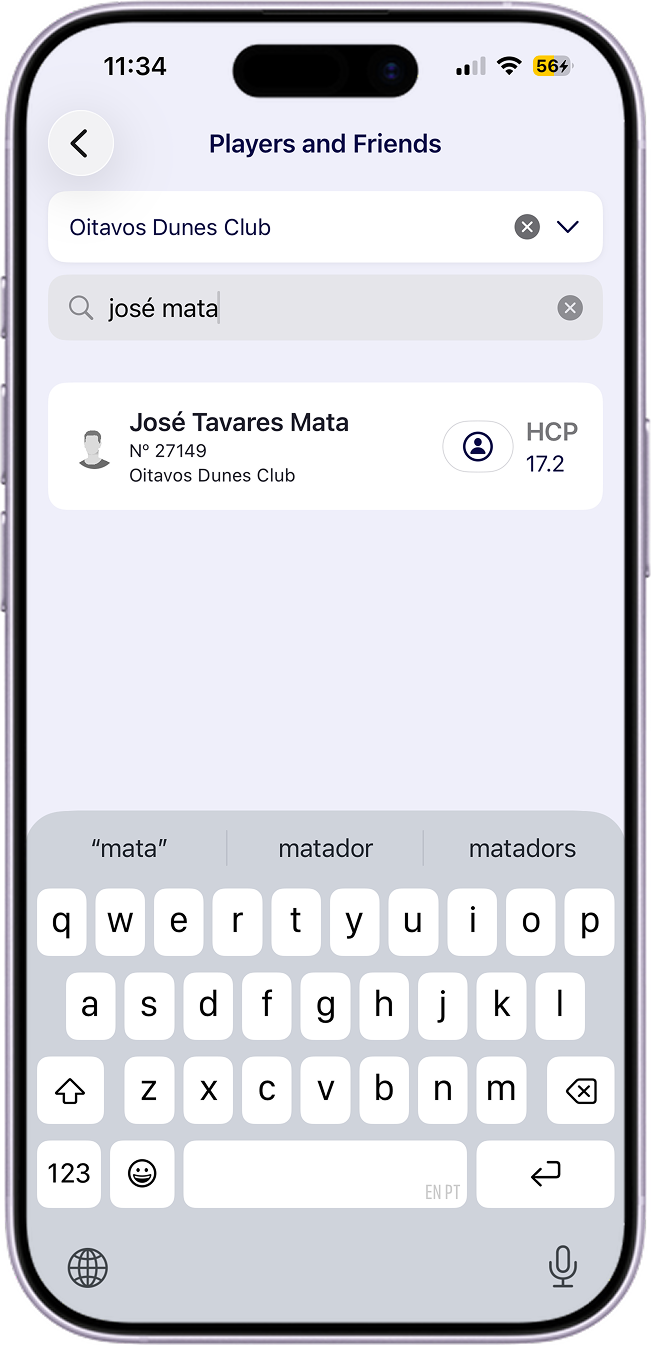Open José Tavares Mata's player card
This screenshot has height=1345, width=651.
click(260, 446)
